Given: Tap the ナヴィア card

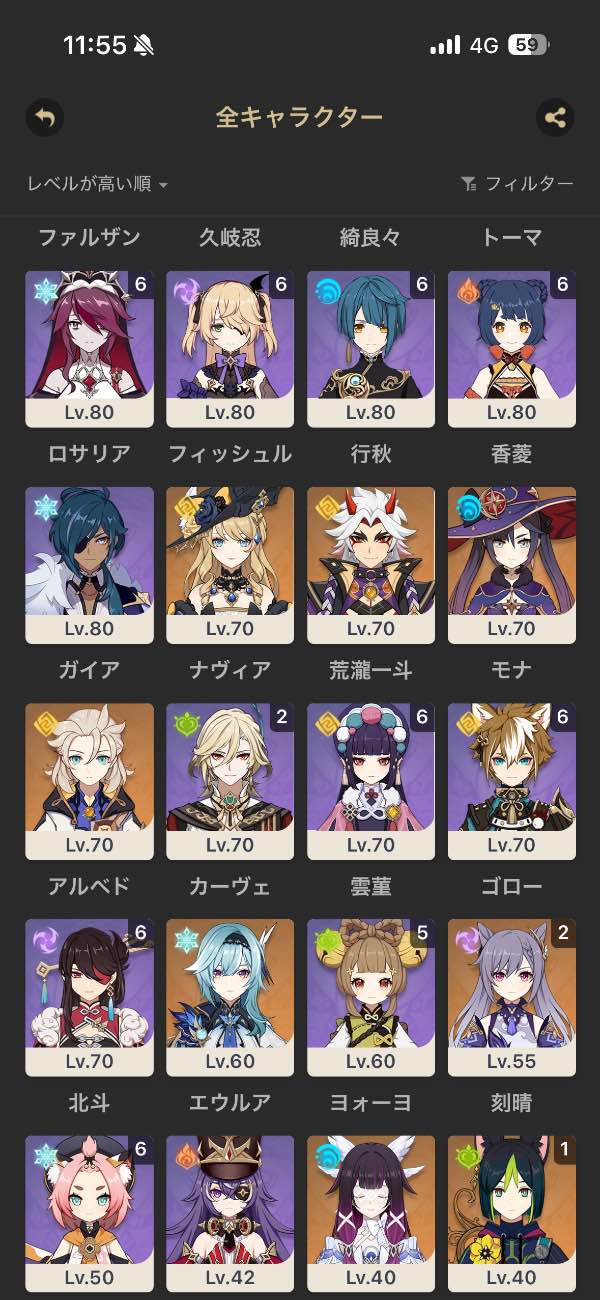Looking at the screenshot, I should click(x=230, y=564).
